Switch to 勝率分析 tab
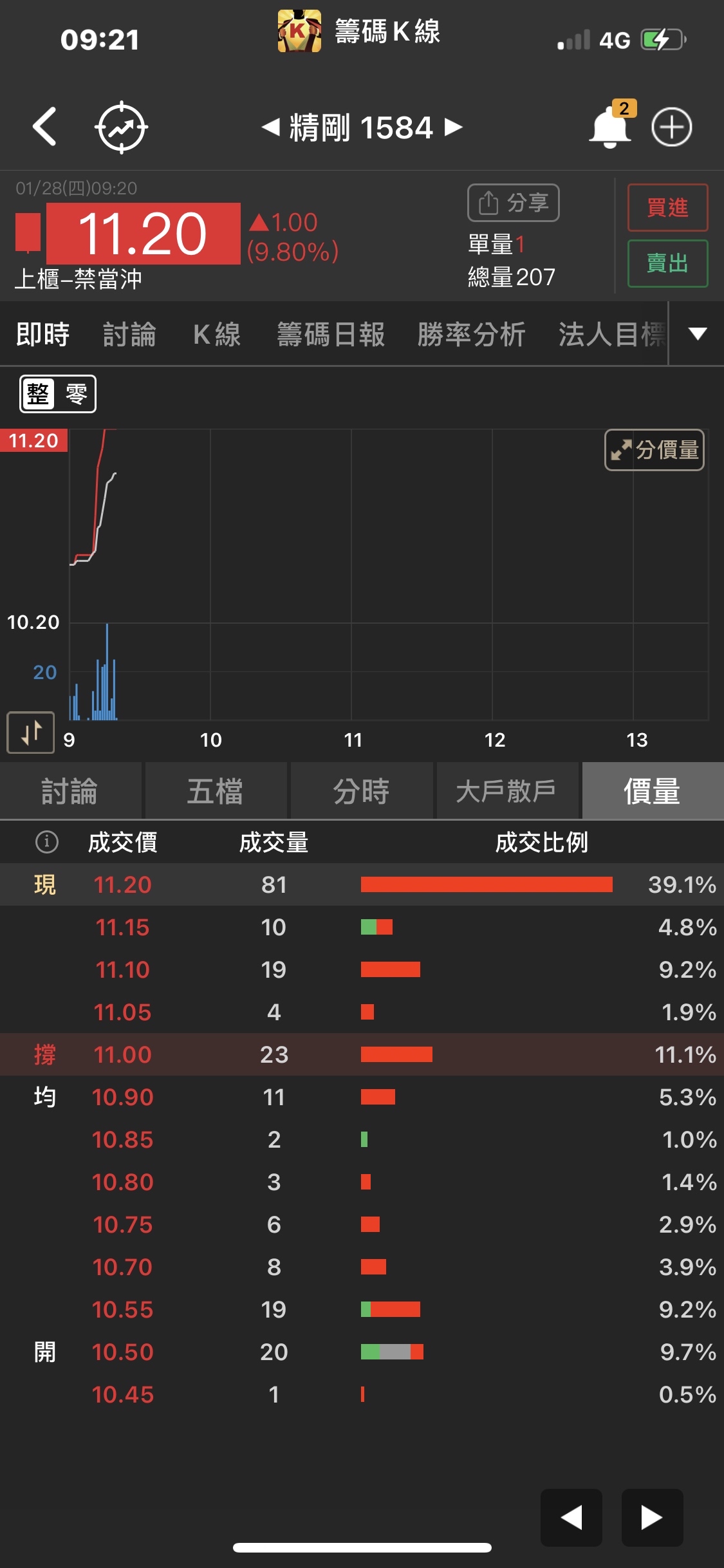This screenshot has width=724, height=1568. (471, 335)
